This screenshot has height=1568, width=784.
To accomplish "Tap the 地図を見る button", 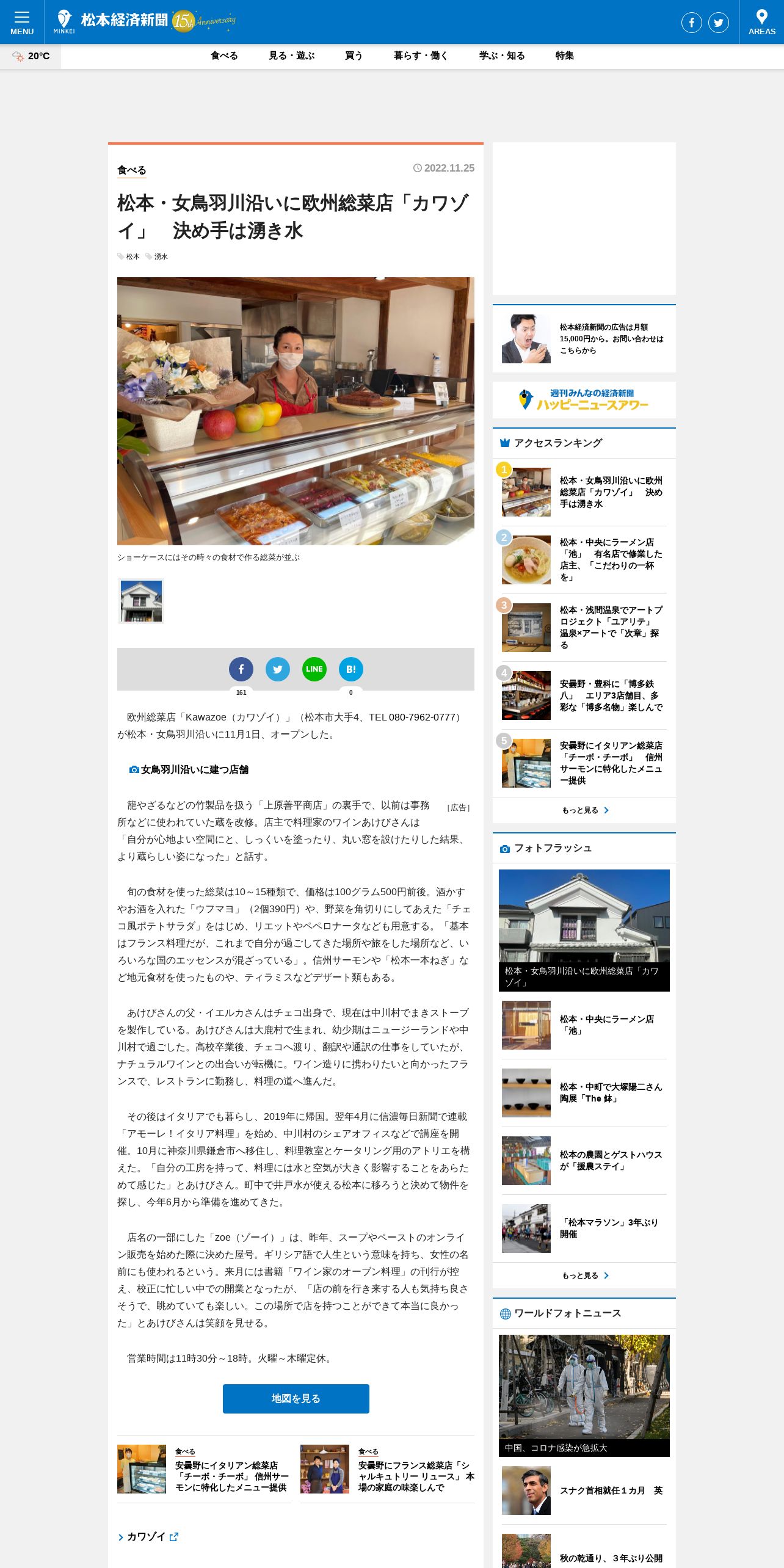I will pos(296,1398).
